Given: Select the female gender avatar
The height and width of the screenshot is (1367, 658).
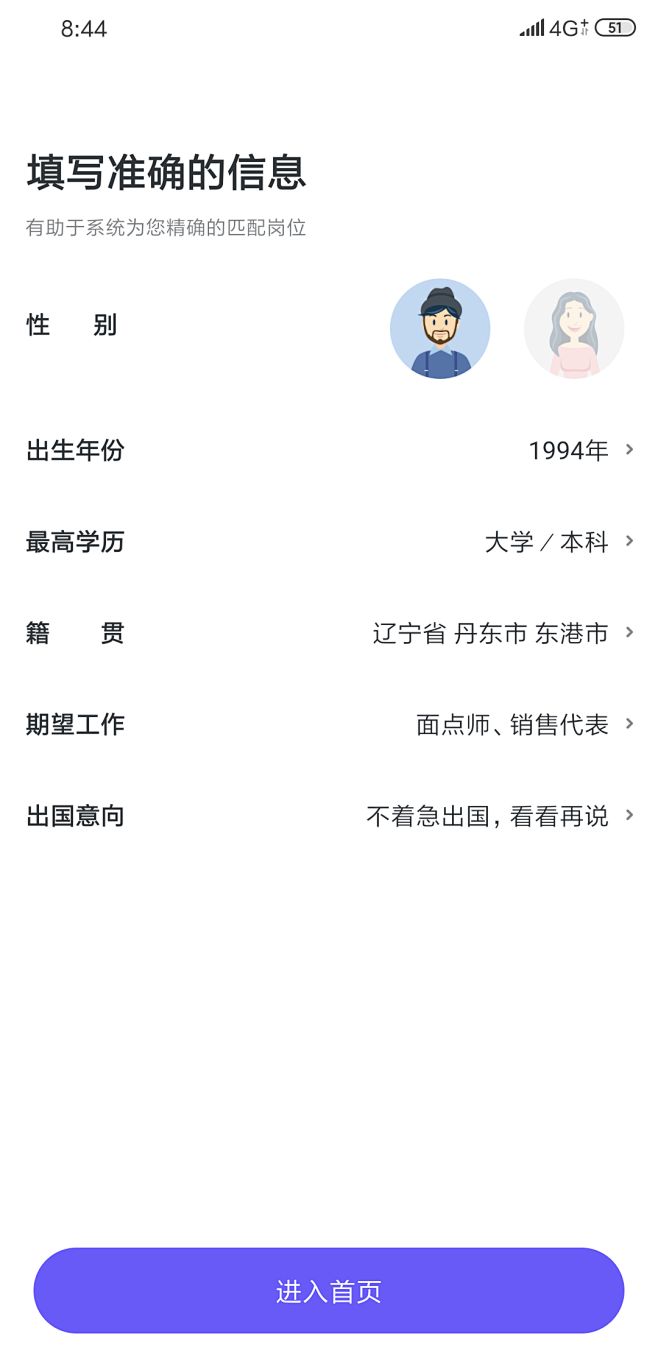Looking at the screenshot, I should pos(574,329).
